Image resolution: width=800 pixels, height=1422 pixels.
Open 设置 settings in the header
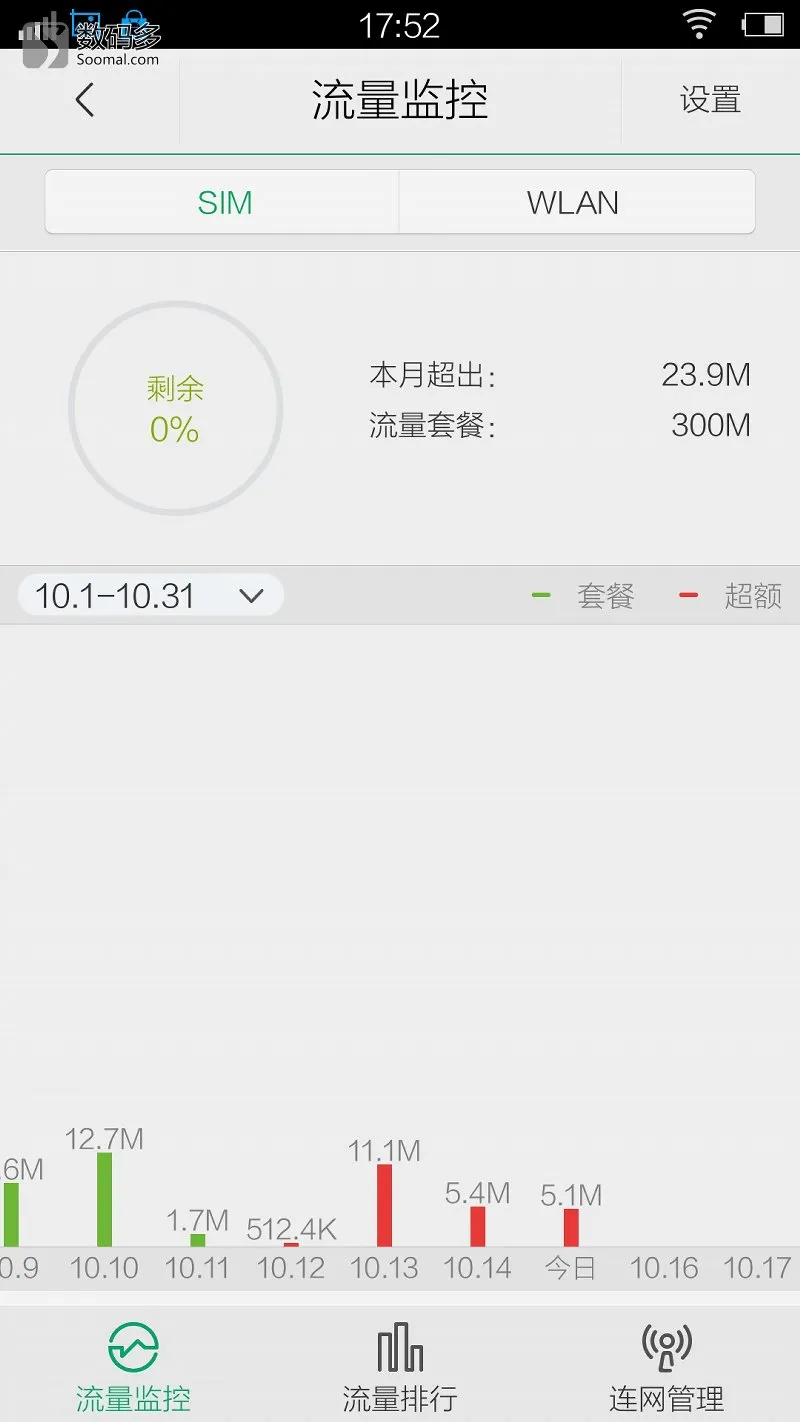tap(710, 100)
